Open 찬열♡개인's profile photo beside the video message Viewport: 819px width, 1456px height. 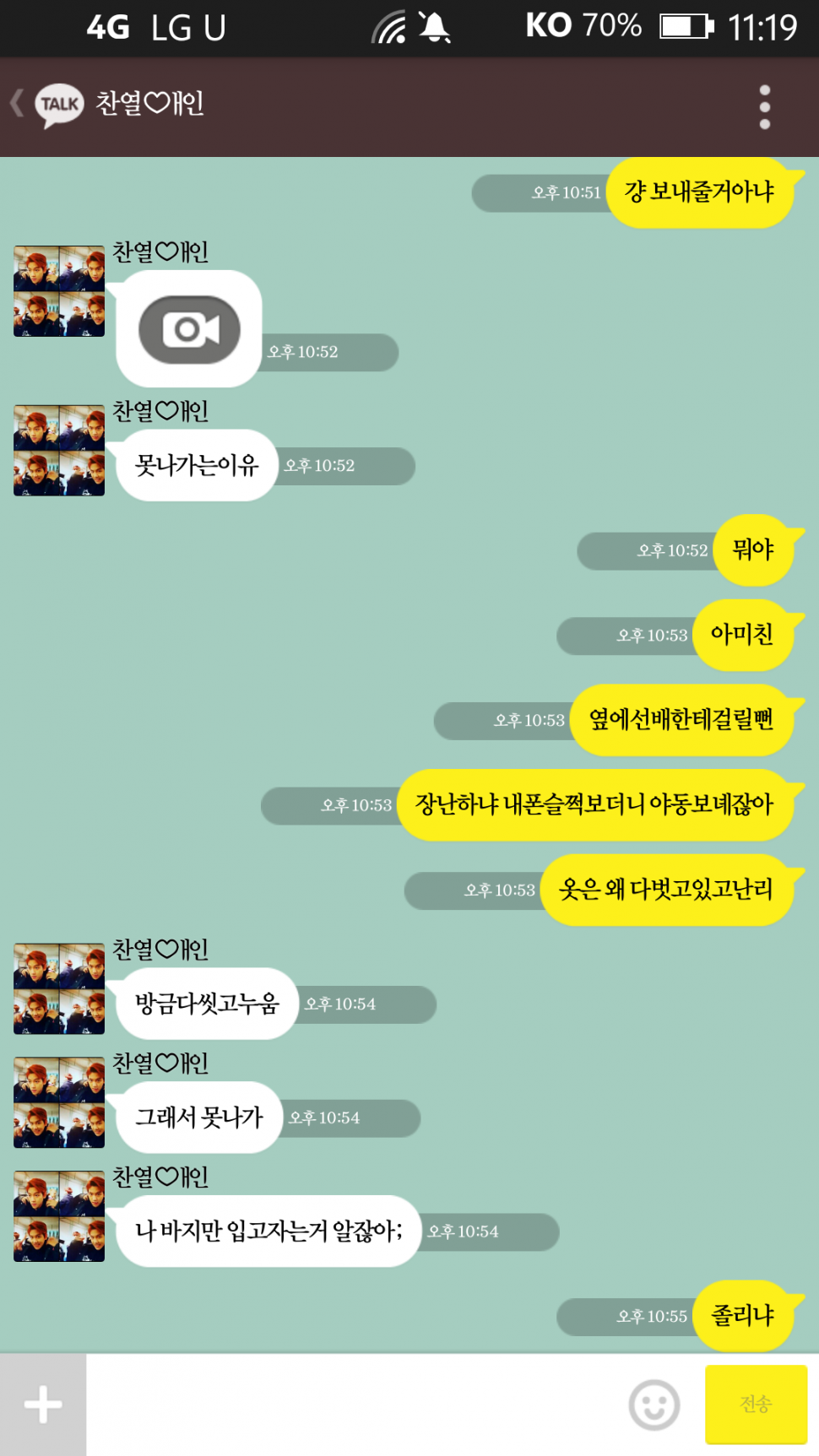[x=59, y=291]
